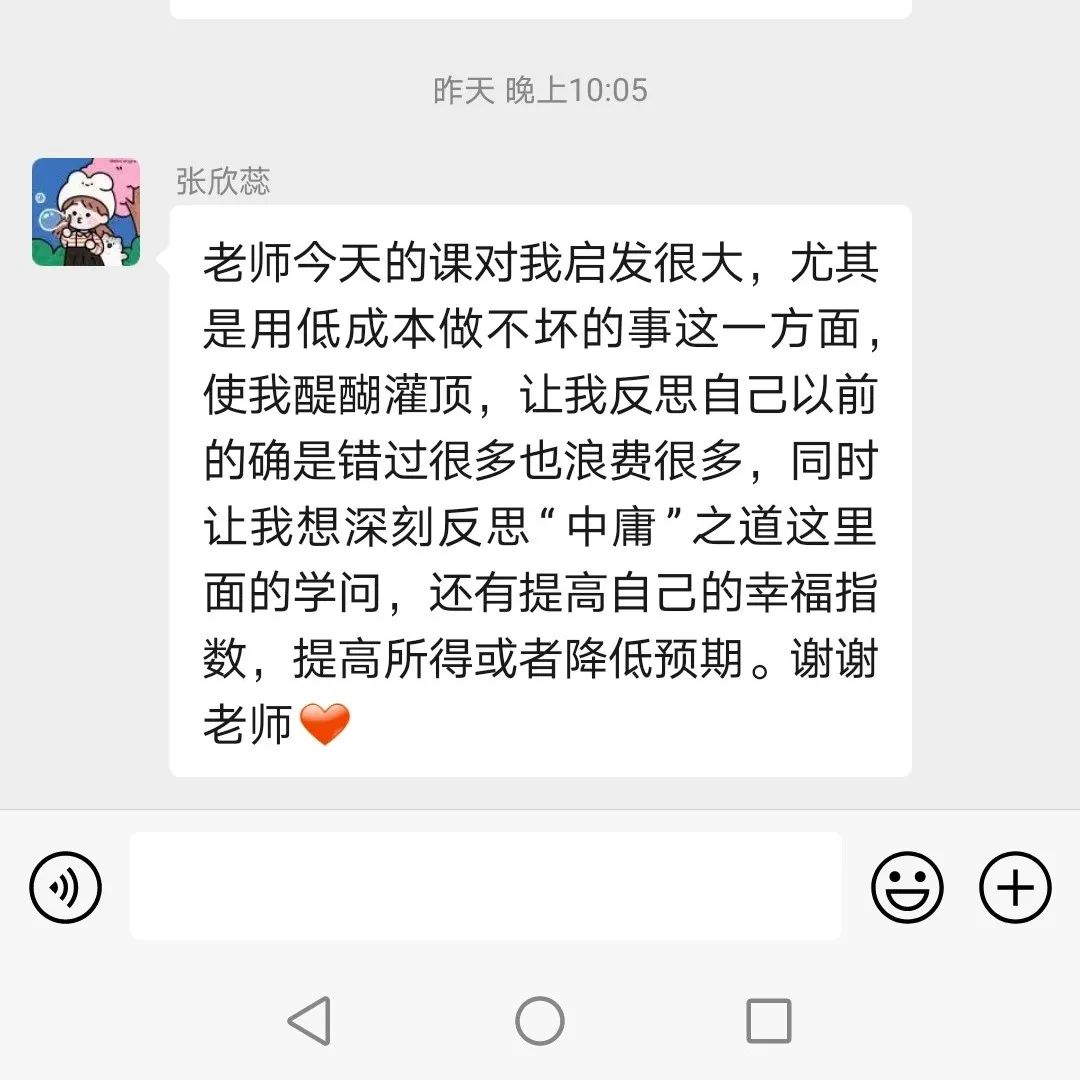Open the plus attachments menu

click(1015, 887)
